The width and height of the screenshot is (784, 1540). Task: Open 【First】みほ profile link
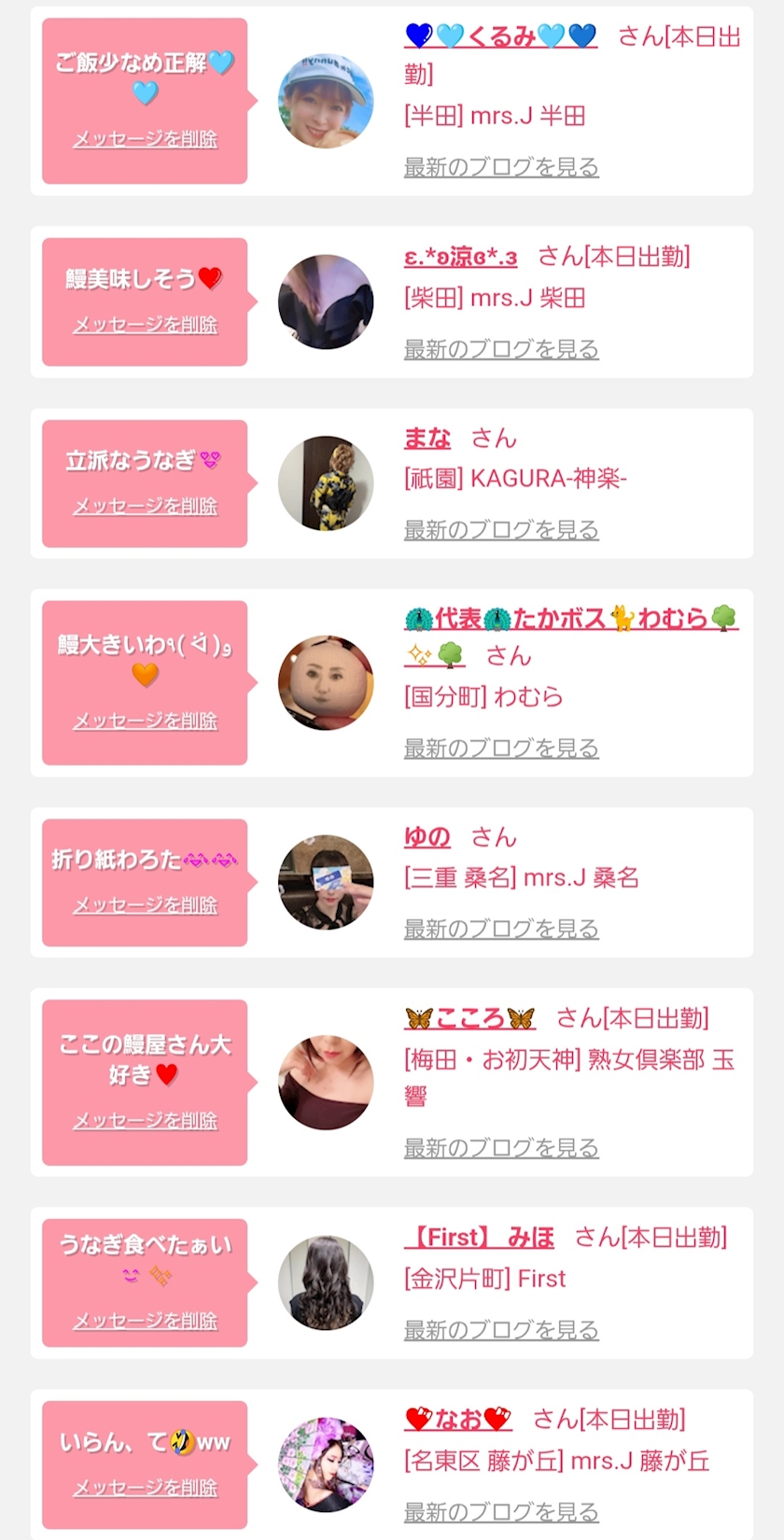479,1238
